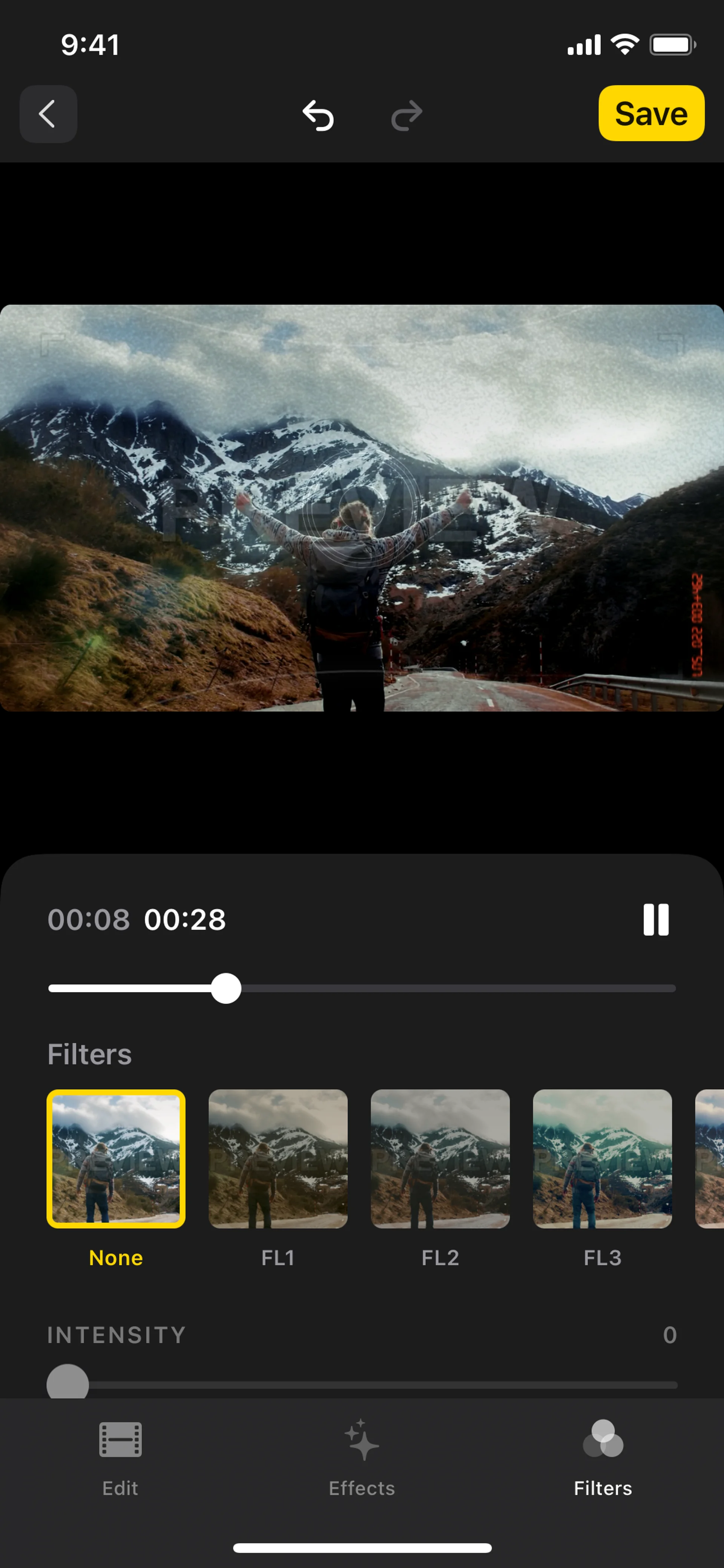Choose the FL2 filter
The image size is (724, 1568).
click(440, 1158)
